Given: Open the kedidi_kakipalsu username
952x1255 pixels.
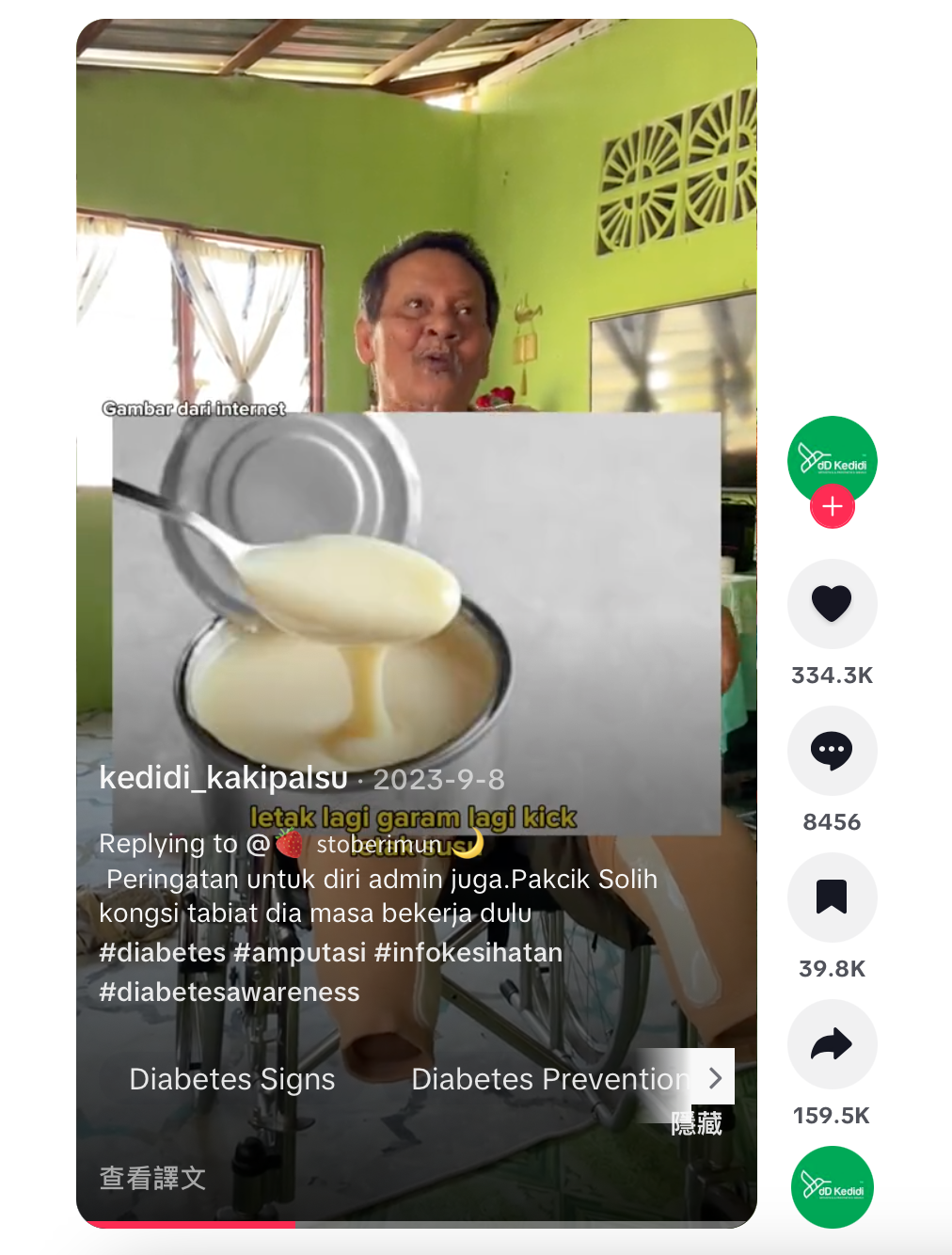Looking at the screenshot, I should (x=224, y=778).
